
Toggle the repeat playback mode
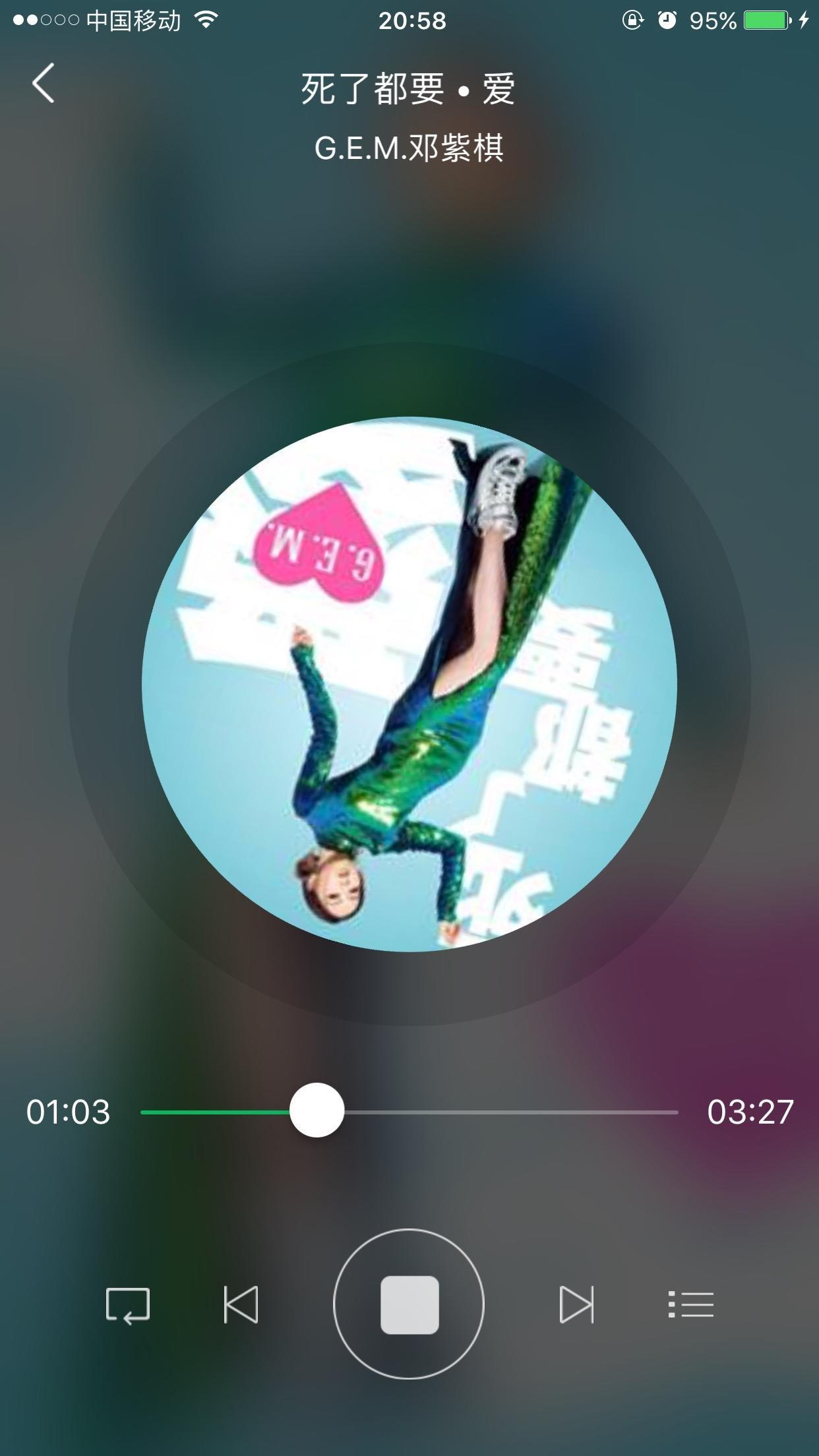click(128, 1305)
